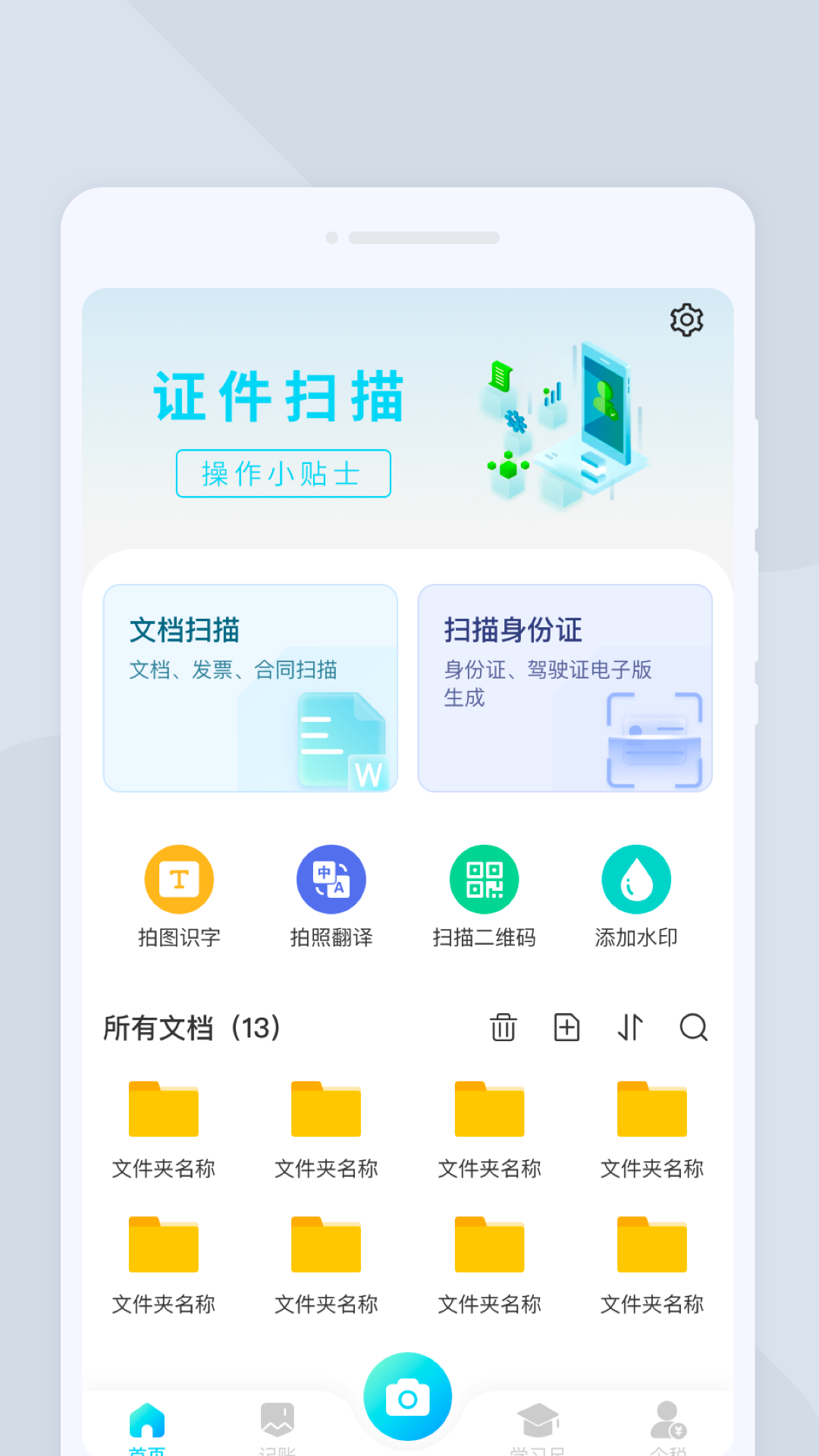Open the first 文件夹名称 folder

click(x=162, y=1122)
